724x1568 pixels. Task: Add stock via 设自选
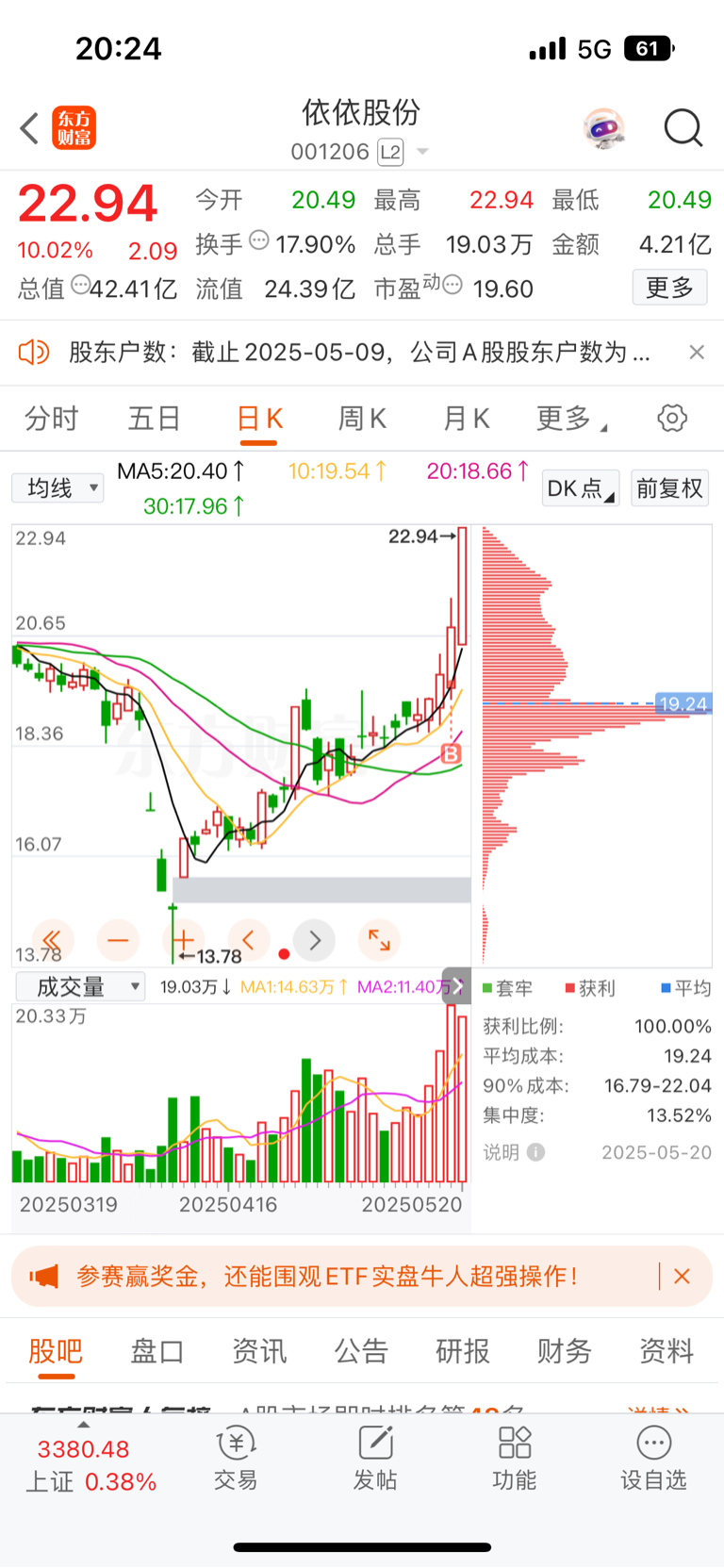(x=653, y=1458)
